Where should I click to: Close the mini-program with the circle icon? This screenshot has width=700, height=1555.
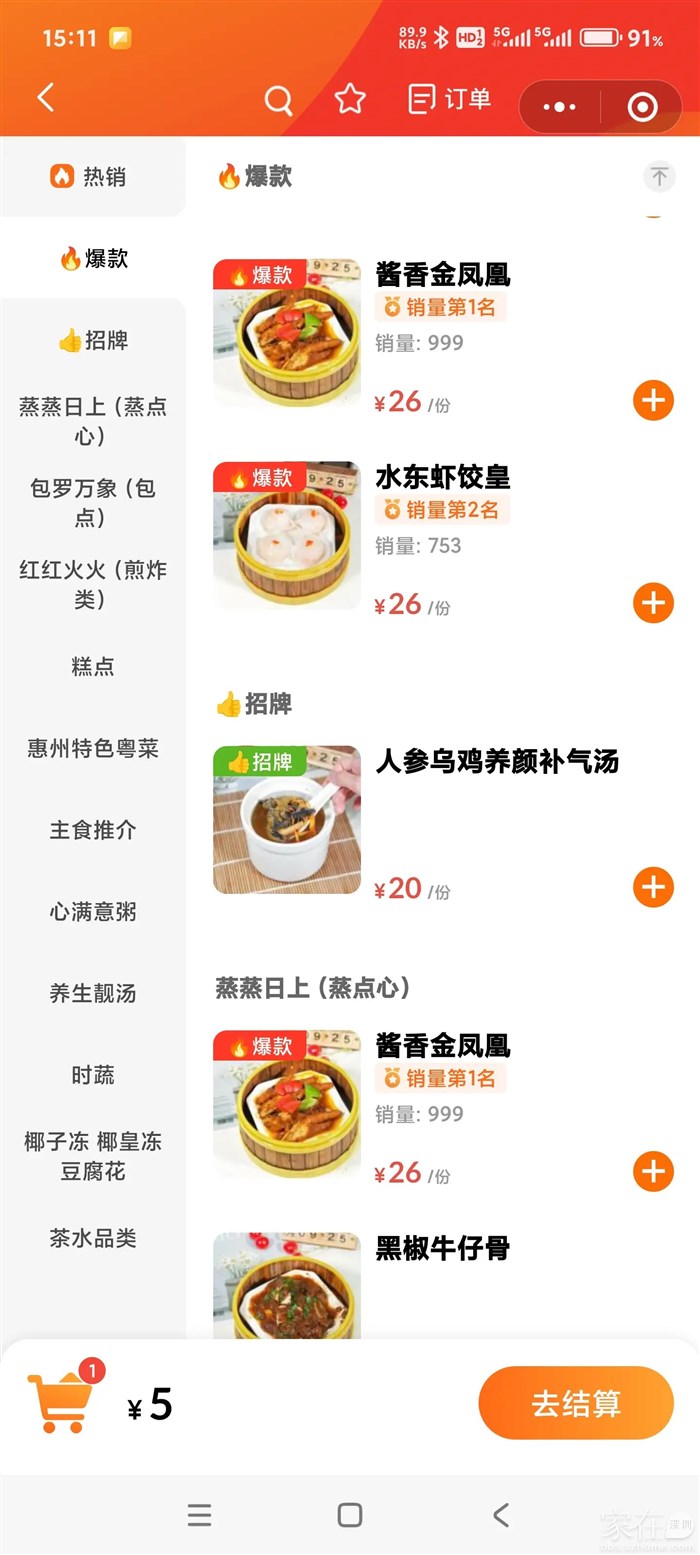642,106
